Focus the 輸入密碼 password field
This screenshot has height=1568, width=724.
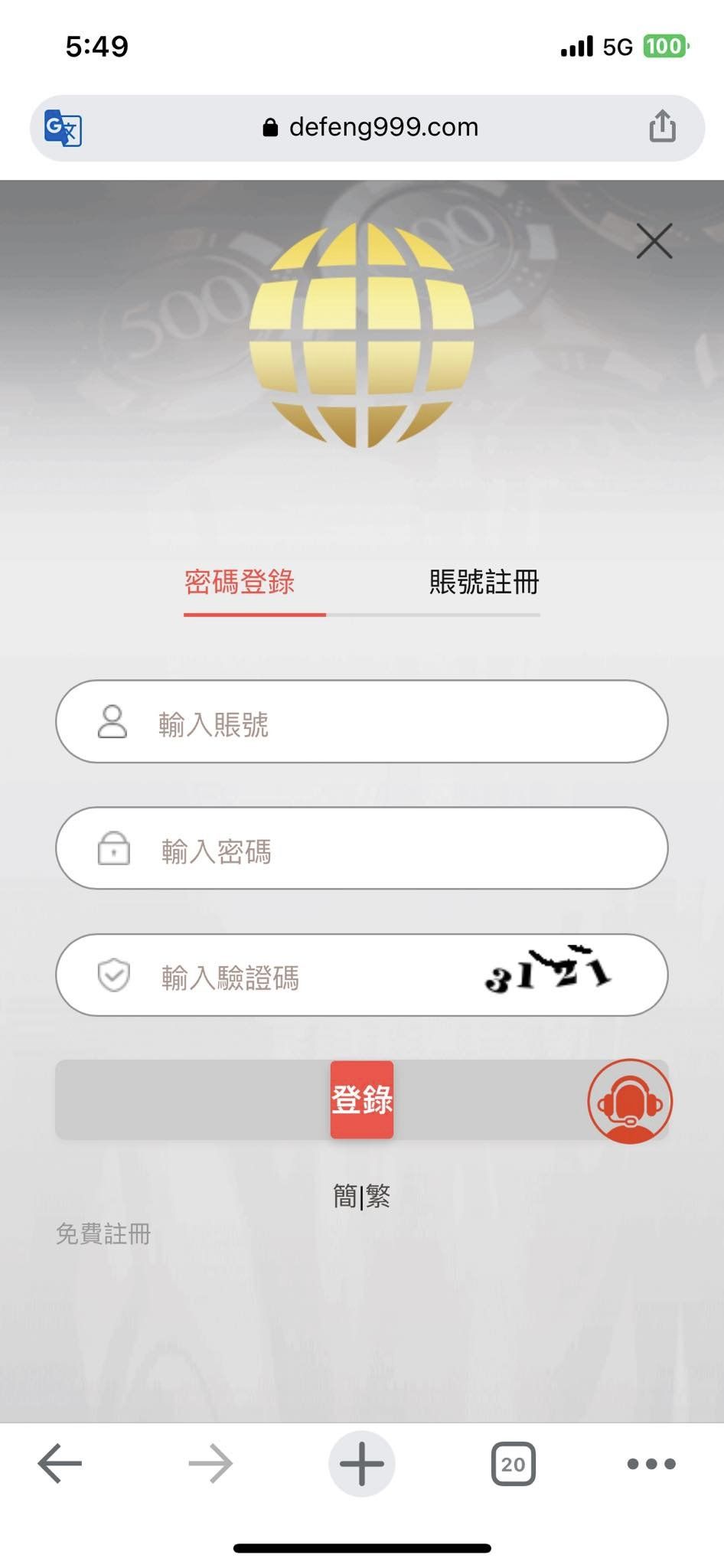(383, 848)
